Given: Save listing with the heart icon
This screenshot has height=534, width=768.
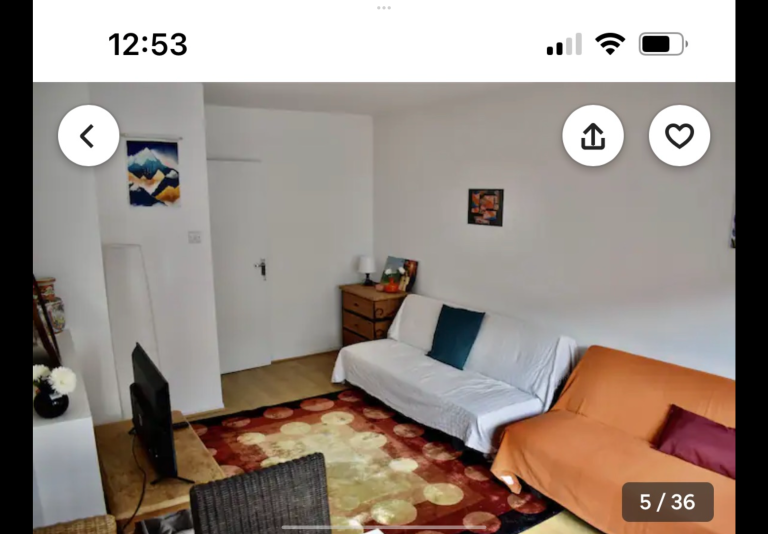Looking at the screenshot, I should pyautogui.click(x=679, y=136).
